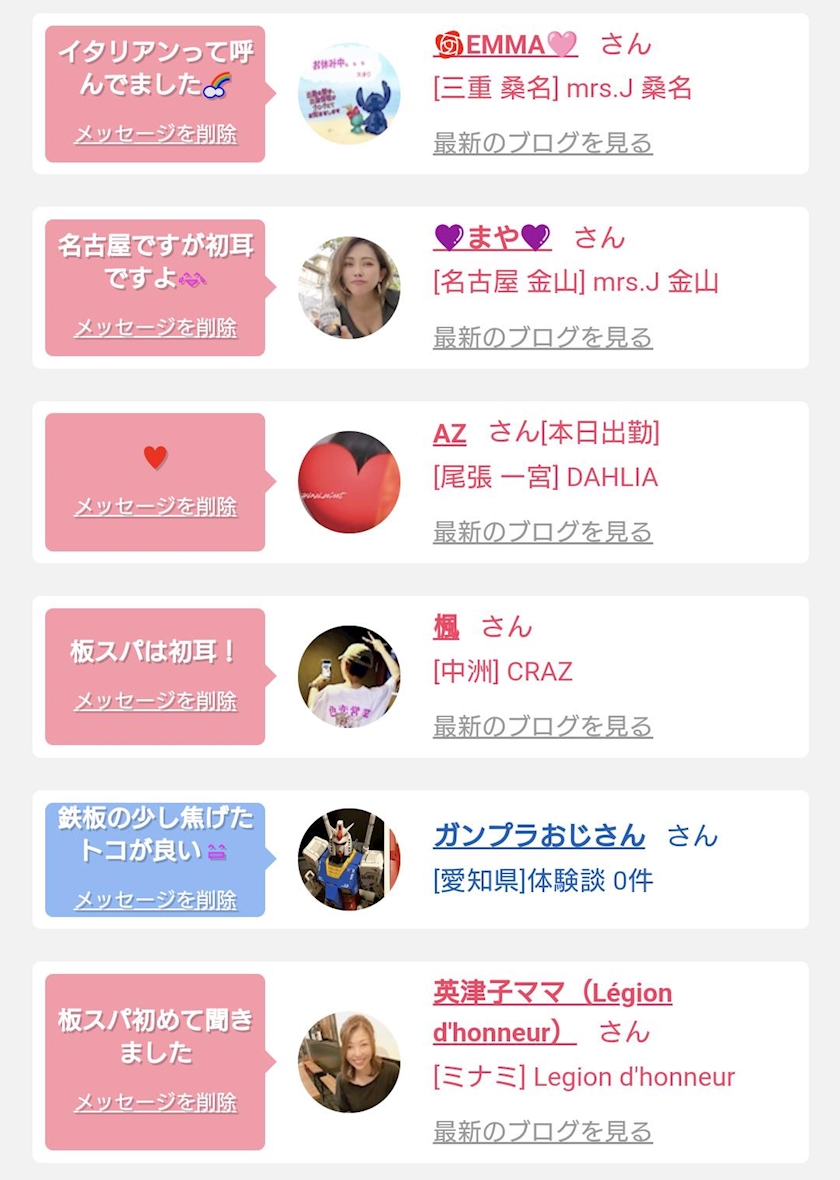Open 英津子ママ's profile link
840x1180 pixels.
click(552, 1012)
